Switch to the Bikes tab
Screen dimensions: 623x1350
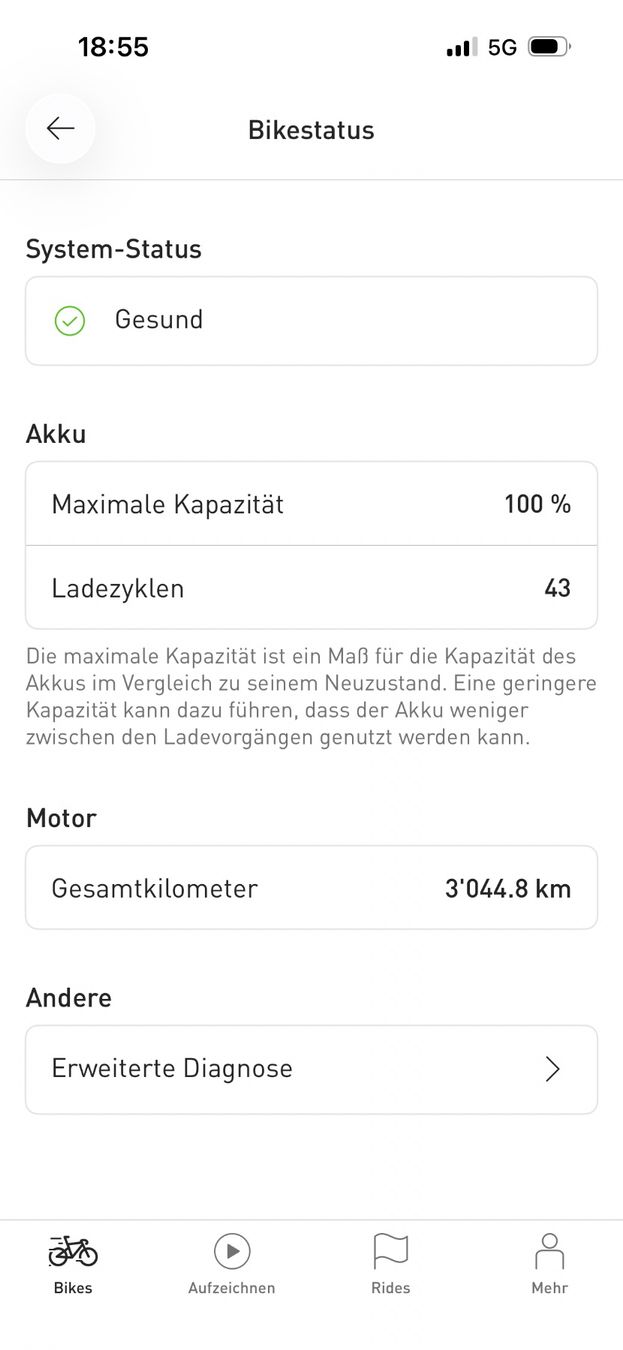click(x=73, y=1264)
